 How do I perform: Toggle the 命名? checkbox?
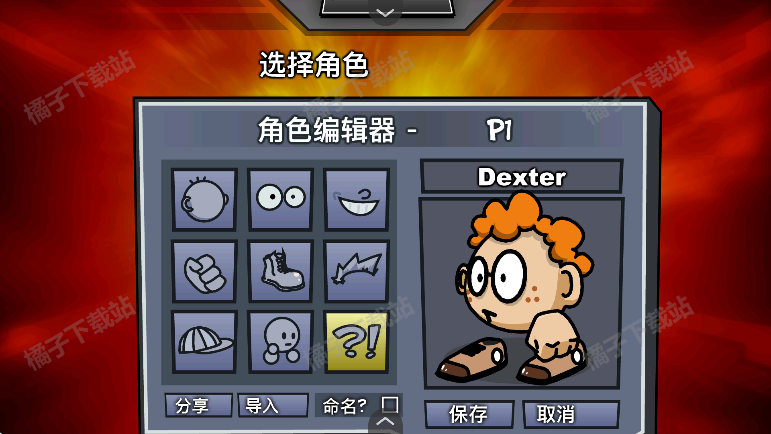[390, 405]
